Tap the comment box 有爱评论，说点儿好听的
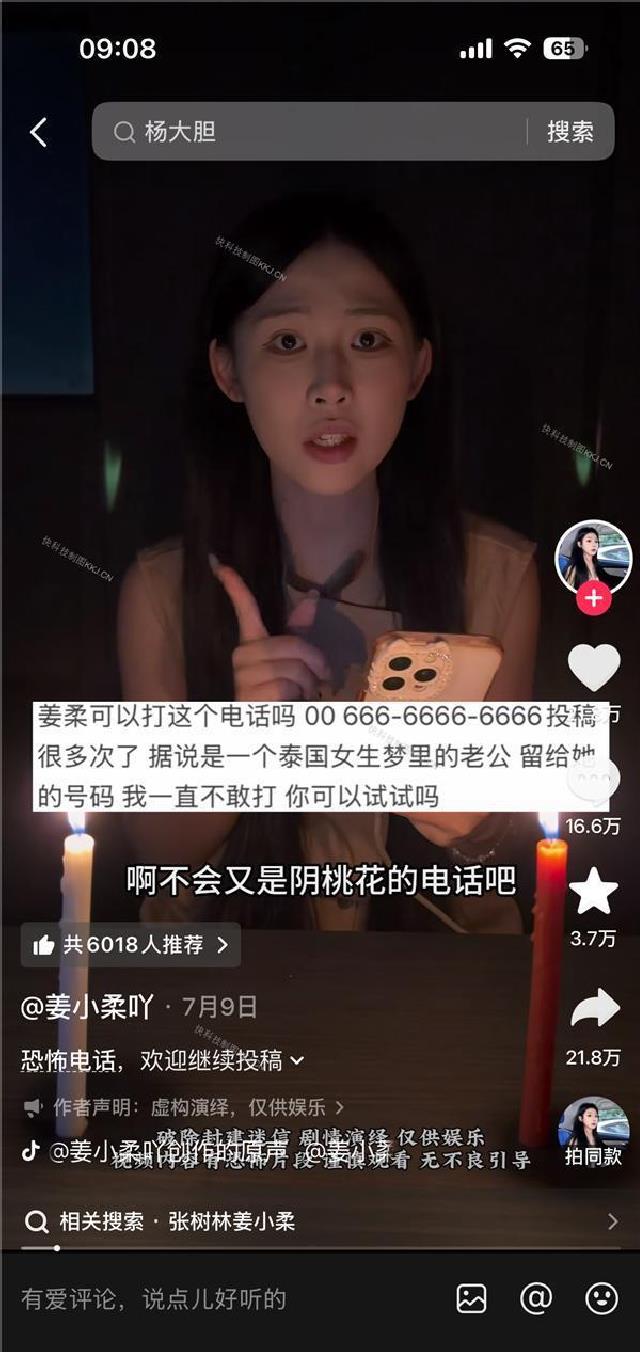This screenshot has width=640, height=1352. (154, 1299)
